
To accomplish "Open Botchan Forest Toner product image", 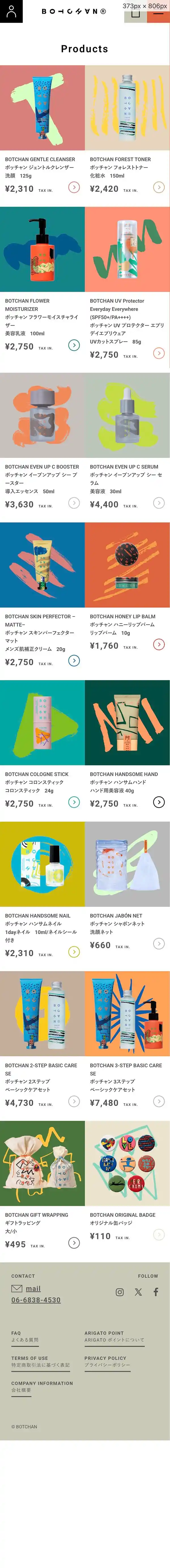I will [x=127, y=108].
